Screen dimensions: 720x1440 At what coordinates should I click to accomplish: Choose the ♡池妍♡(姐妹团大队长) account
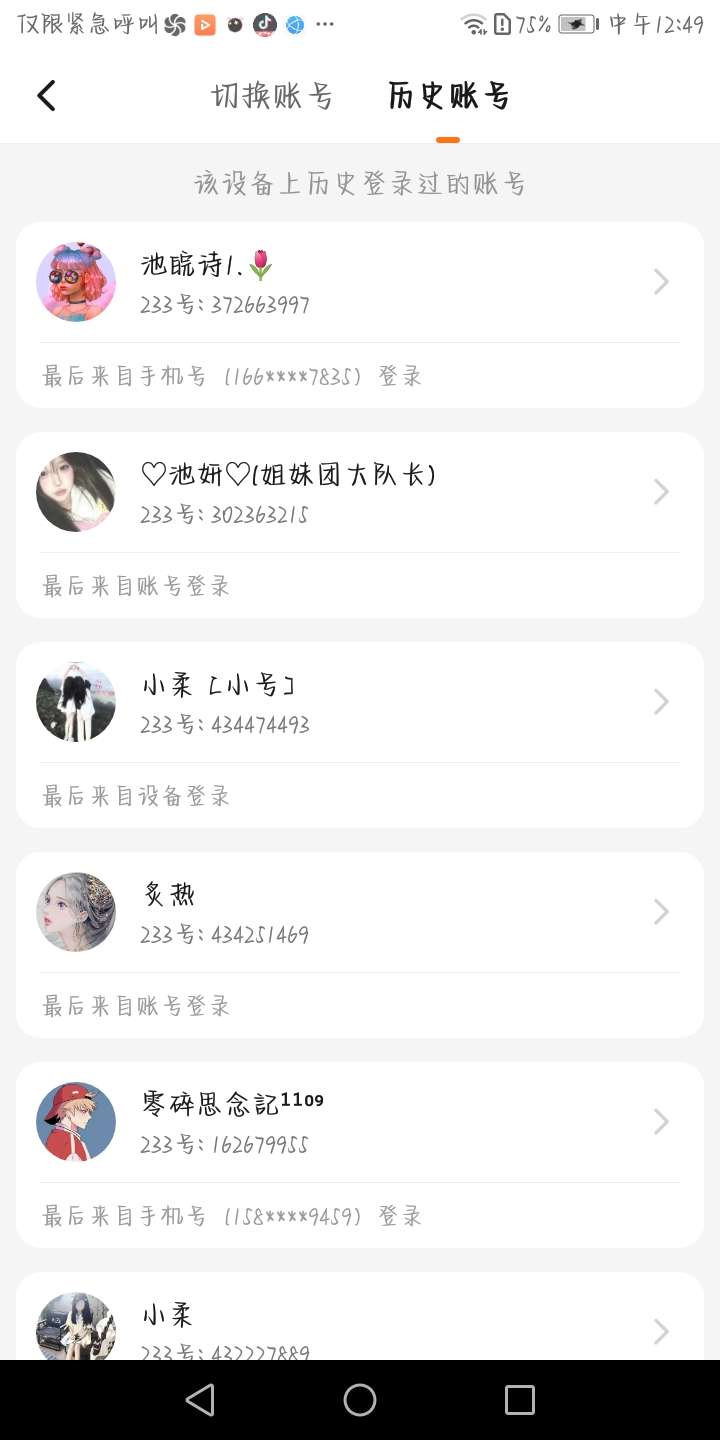pos(360,493)
